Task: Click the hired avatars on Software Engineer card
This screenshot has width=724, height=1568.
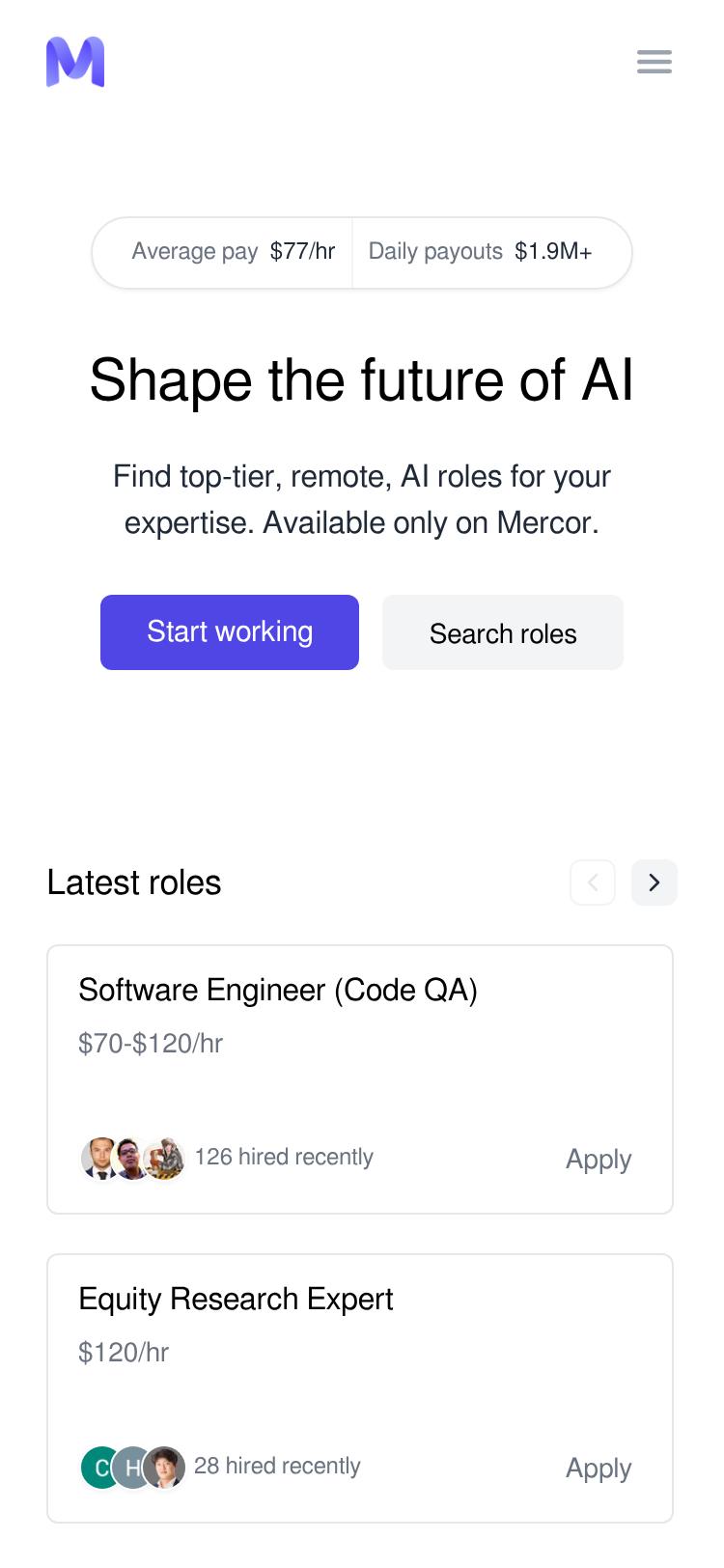Action: point(132,1158)
